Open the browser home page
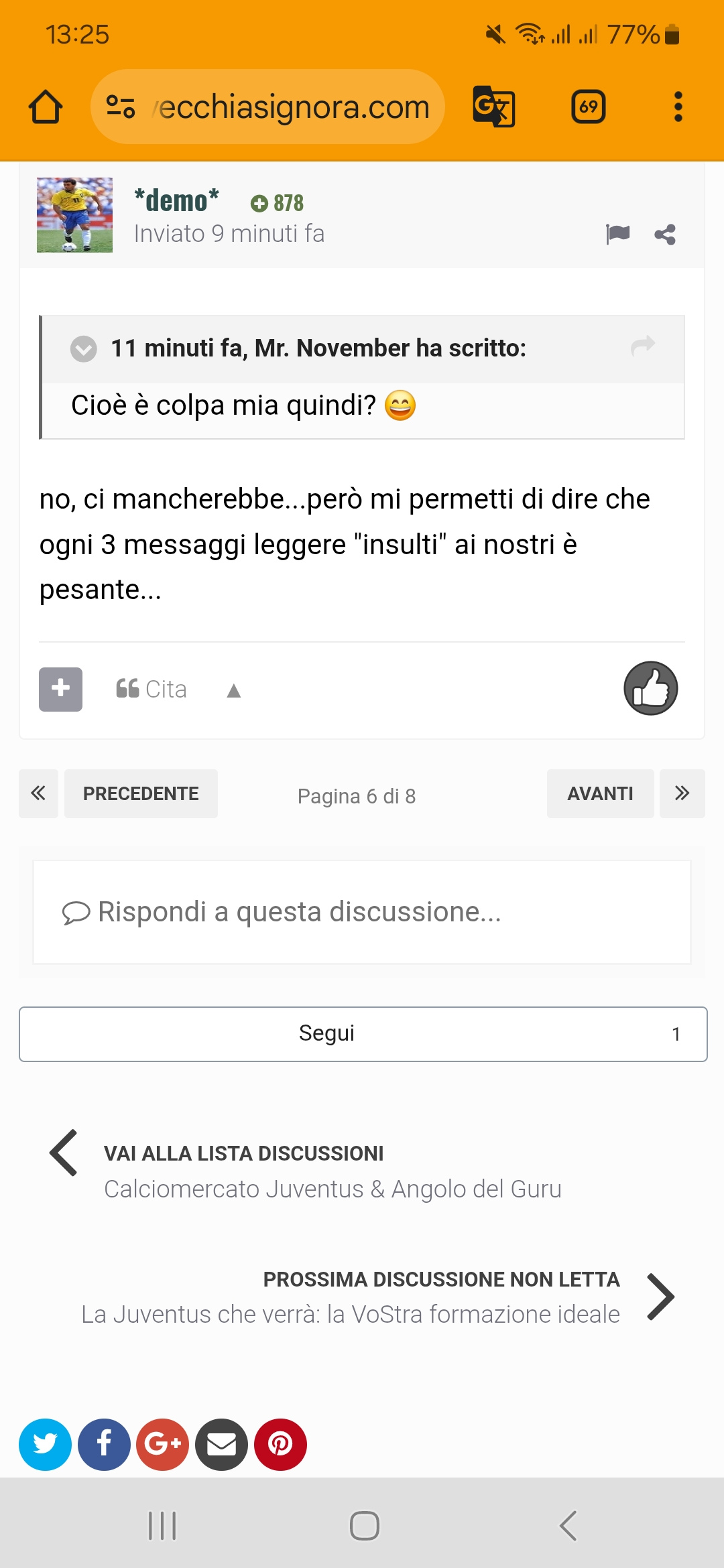The width and height of the screenshot is (724, 1568). 46,107
